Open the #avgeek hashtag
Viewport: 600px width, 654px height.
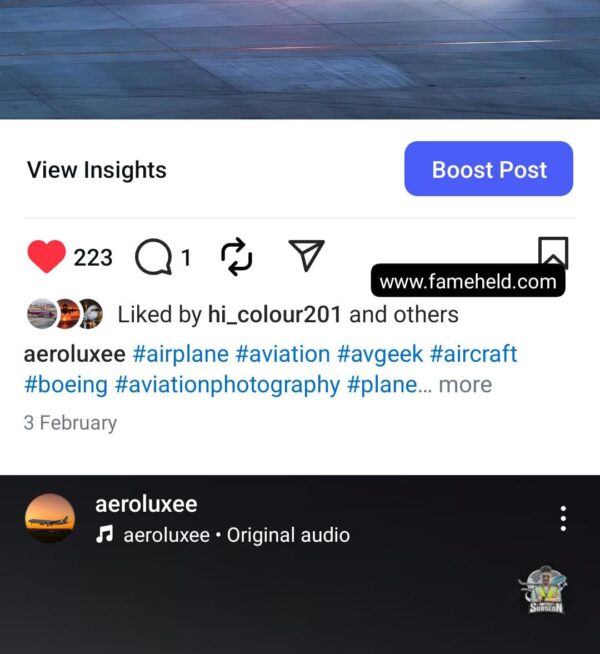[379, 354]
